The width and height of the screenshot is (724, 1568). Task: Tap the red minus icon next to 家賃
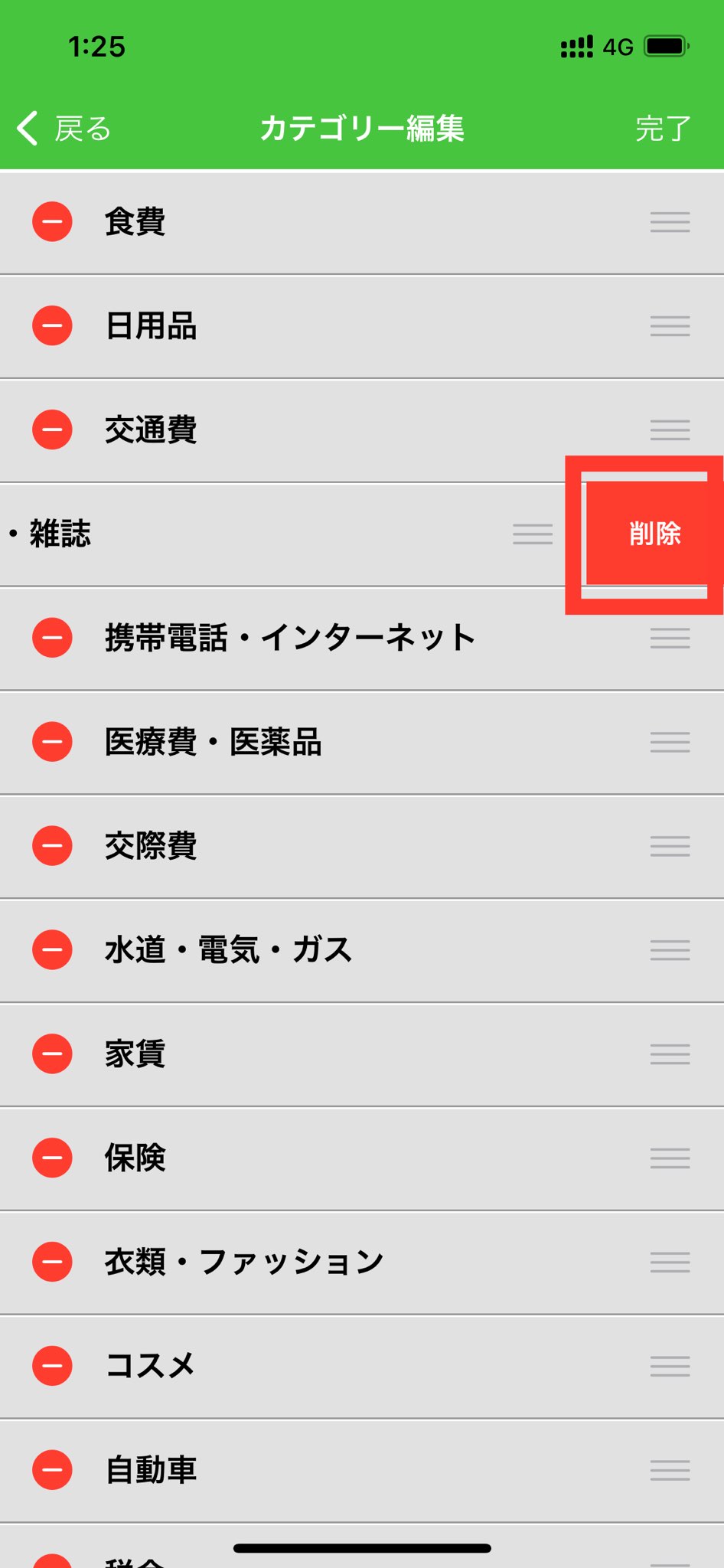52,1054
